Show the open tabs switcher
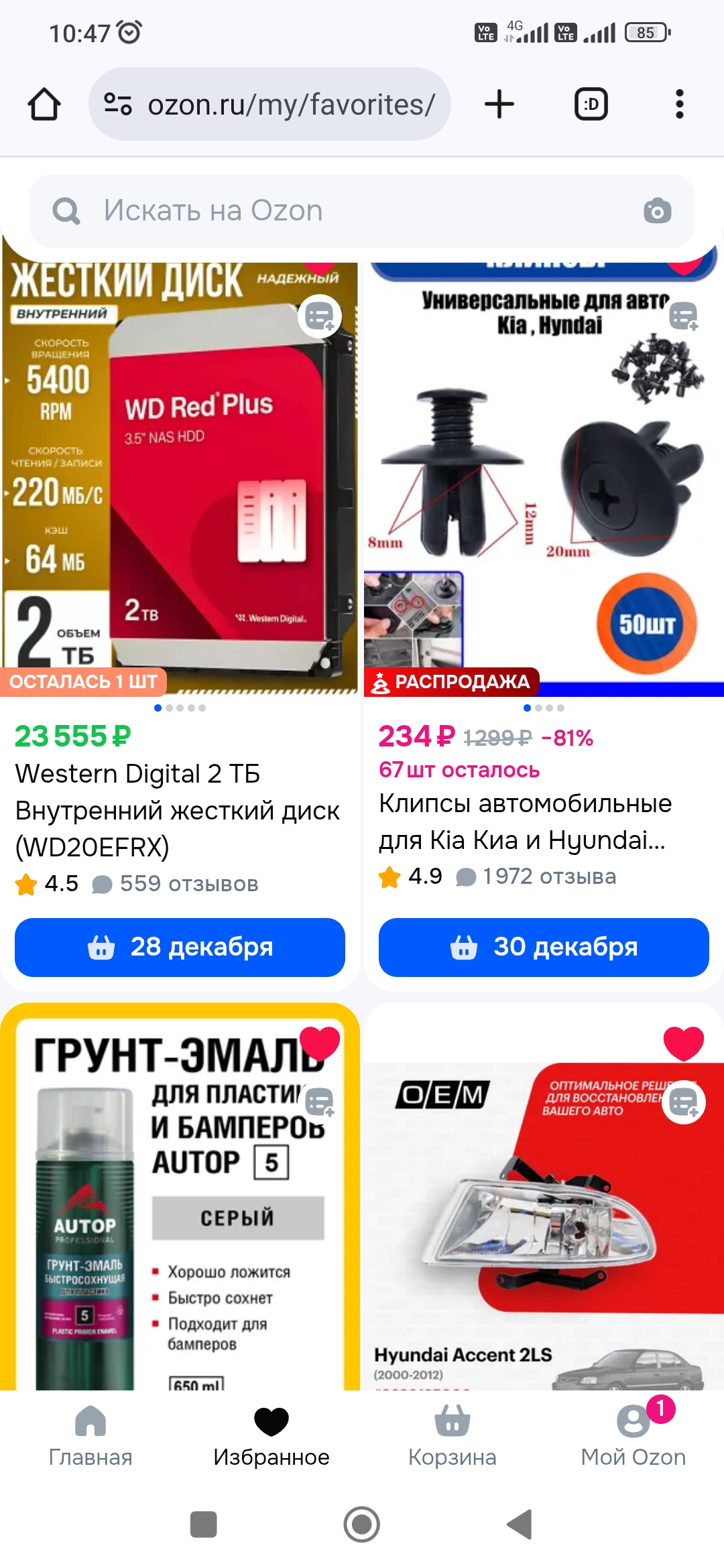This screenshot has width=724, height=1568. [x=591, y=105]
